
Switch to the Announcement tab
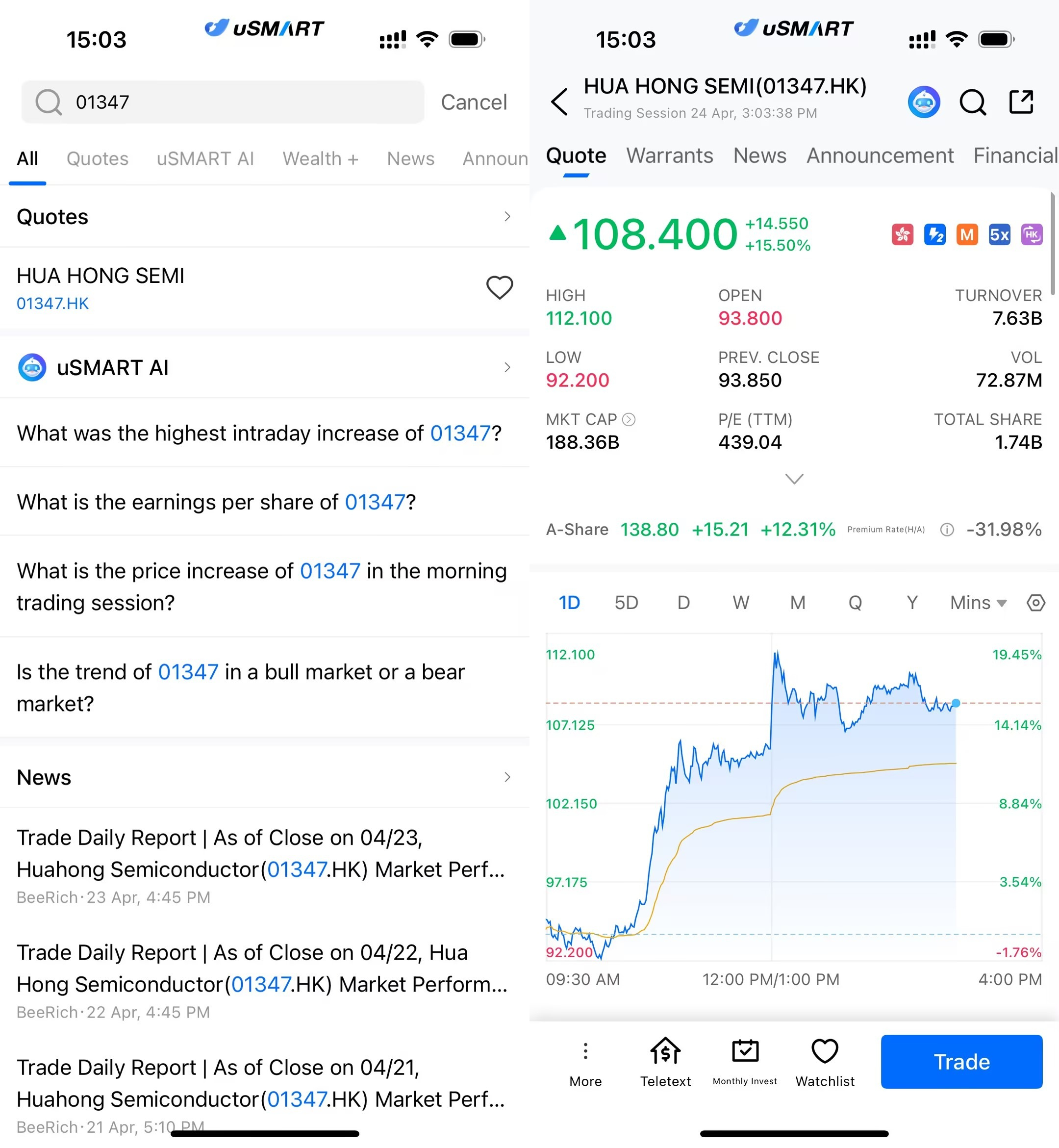(880, 155)
